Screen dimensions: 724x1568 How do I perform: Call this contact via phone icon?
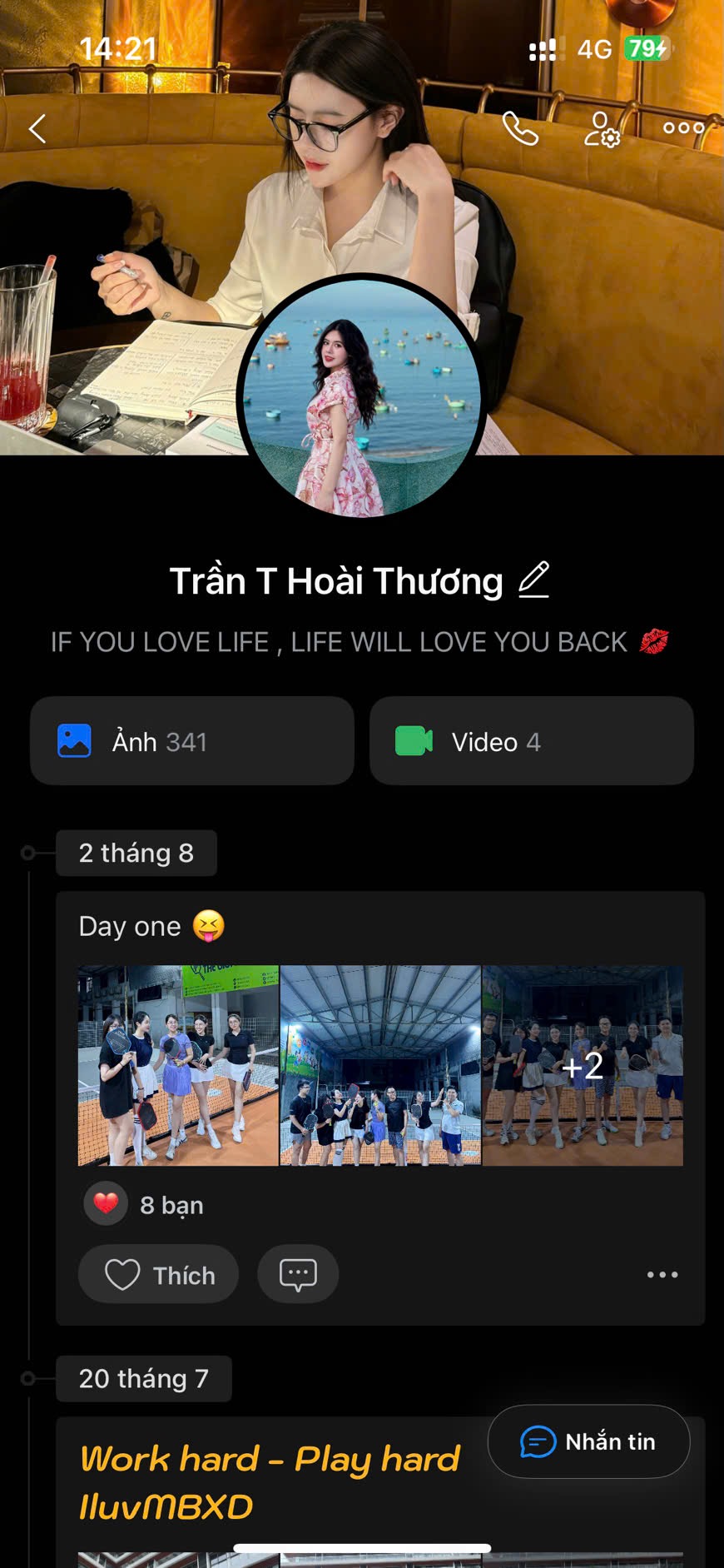point(520,129)
